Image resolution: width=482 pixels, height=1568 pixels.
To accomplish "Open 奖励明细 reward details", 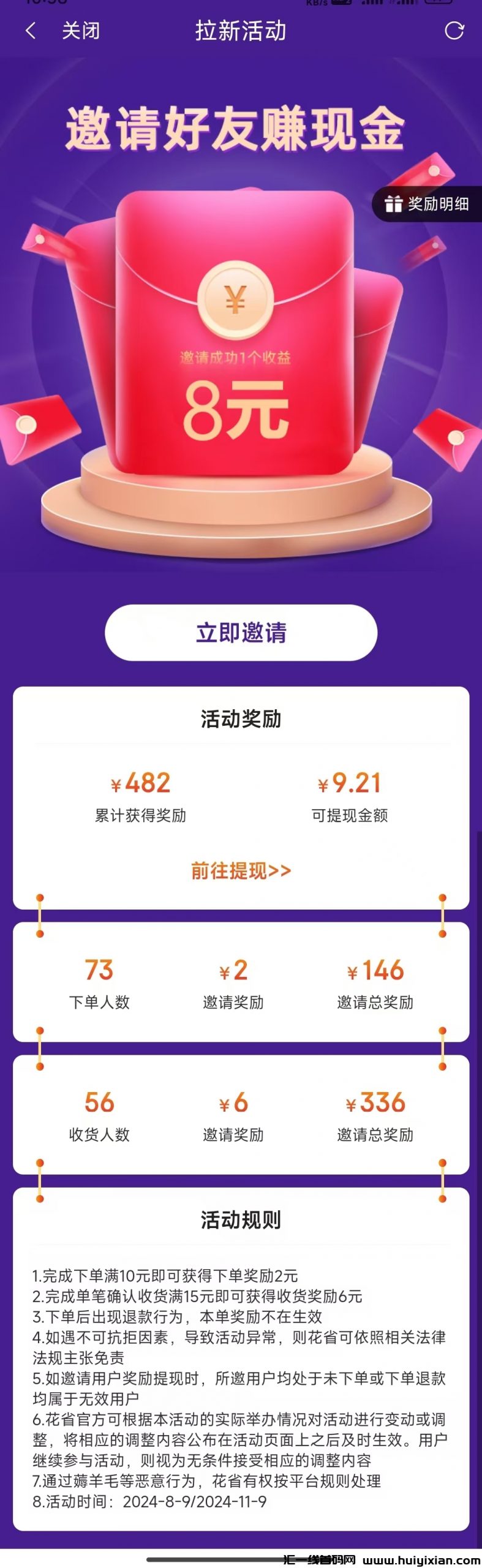I will pyautogui.click(x=427, y=204).
